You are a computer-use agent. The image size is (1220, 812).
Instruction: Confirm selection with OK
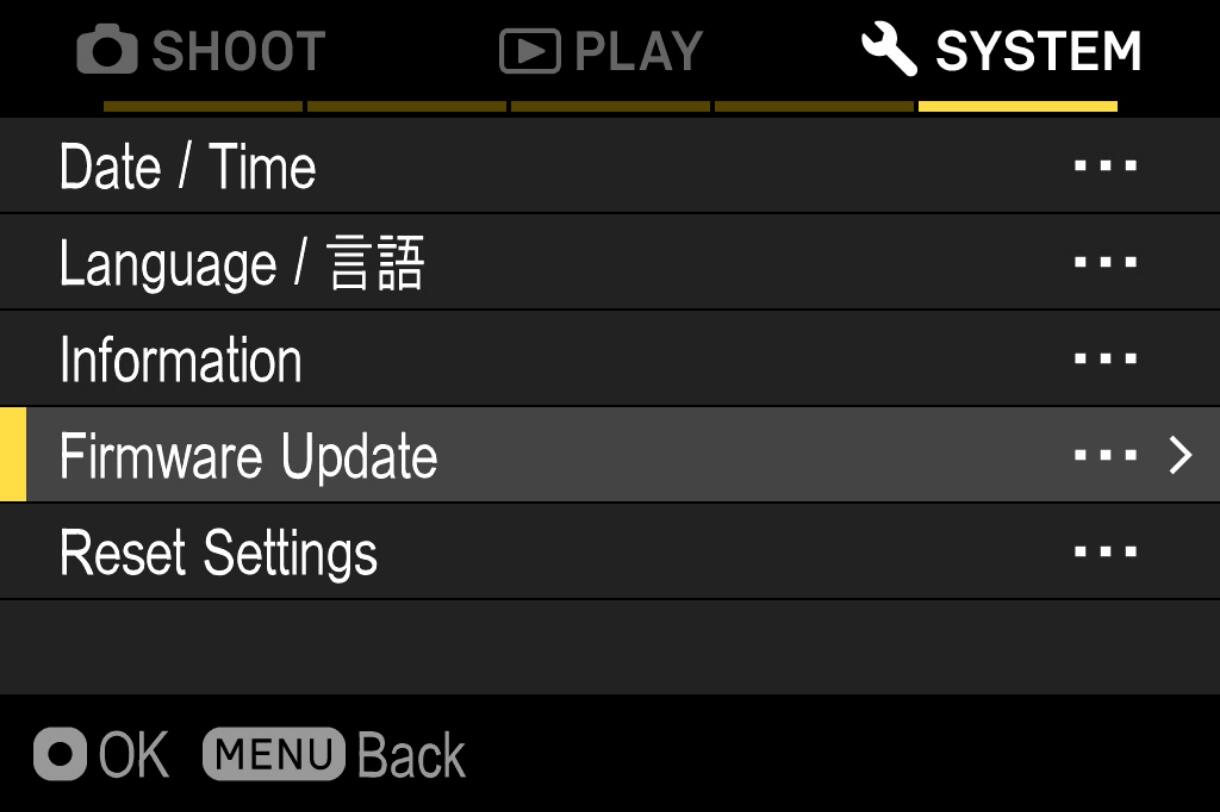(x=101, y=755)
